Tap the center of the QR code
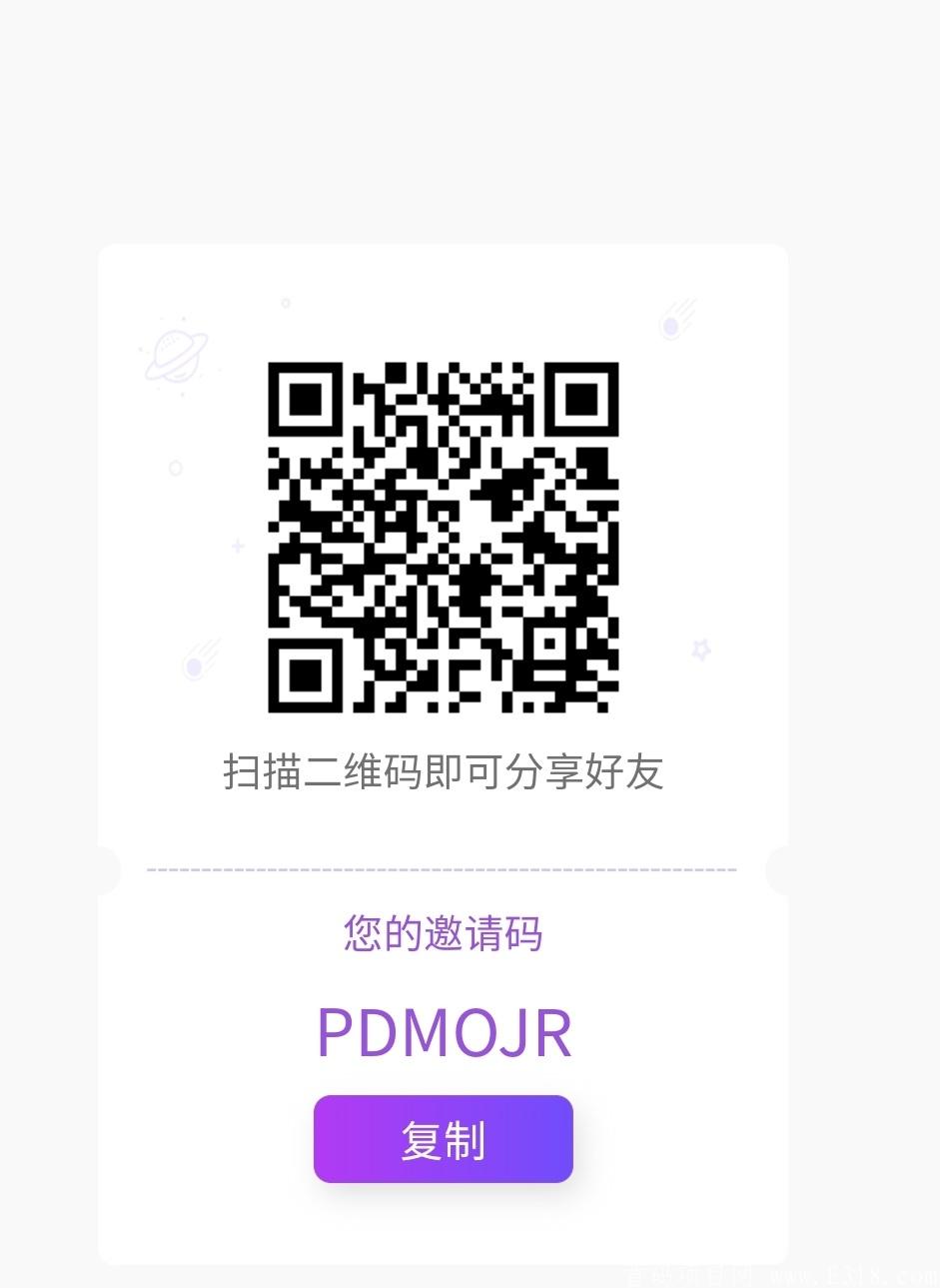The height and width of the screenshot is (1288, 940). tap(444, 540)
